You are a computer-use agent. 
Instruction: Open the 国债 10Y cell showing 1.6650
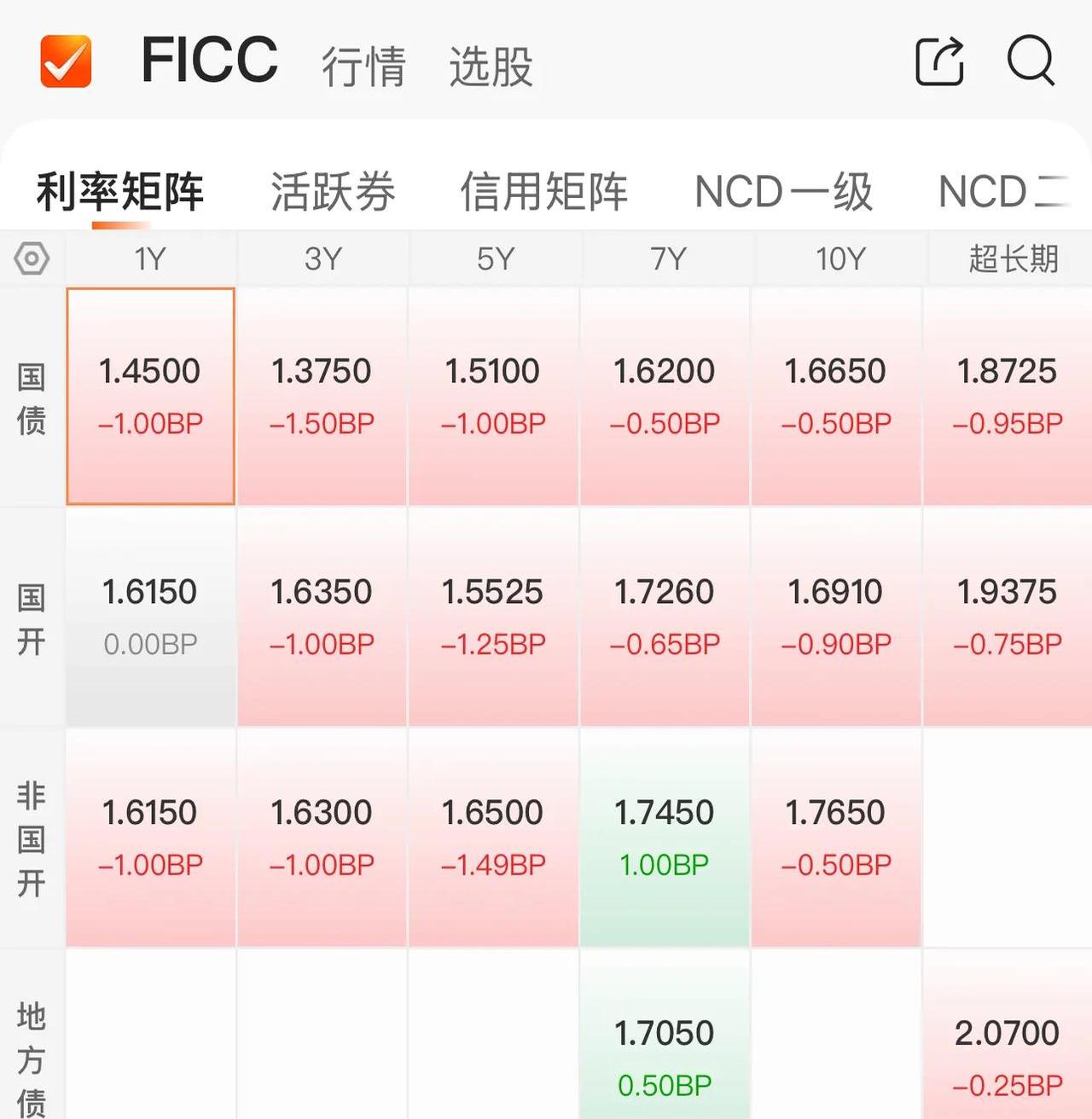pyautogui.click(x=836, y=396)
